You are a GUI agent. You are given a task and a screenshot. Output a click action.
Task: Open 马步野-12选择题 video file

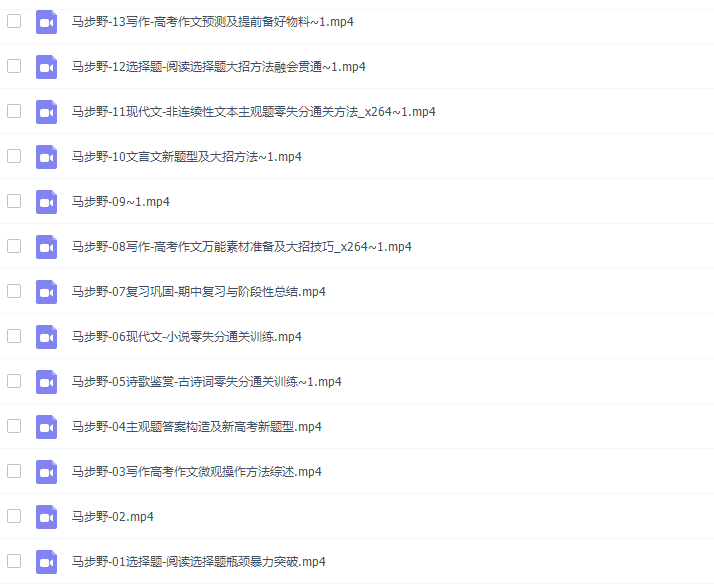(218, 67)
